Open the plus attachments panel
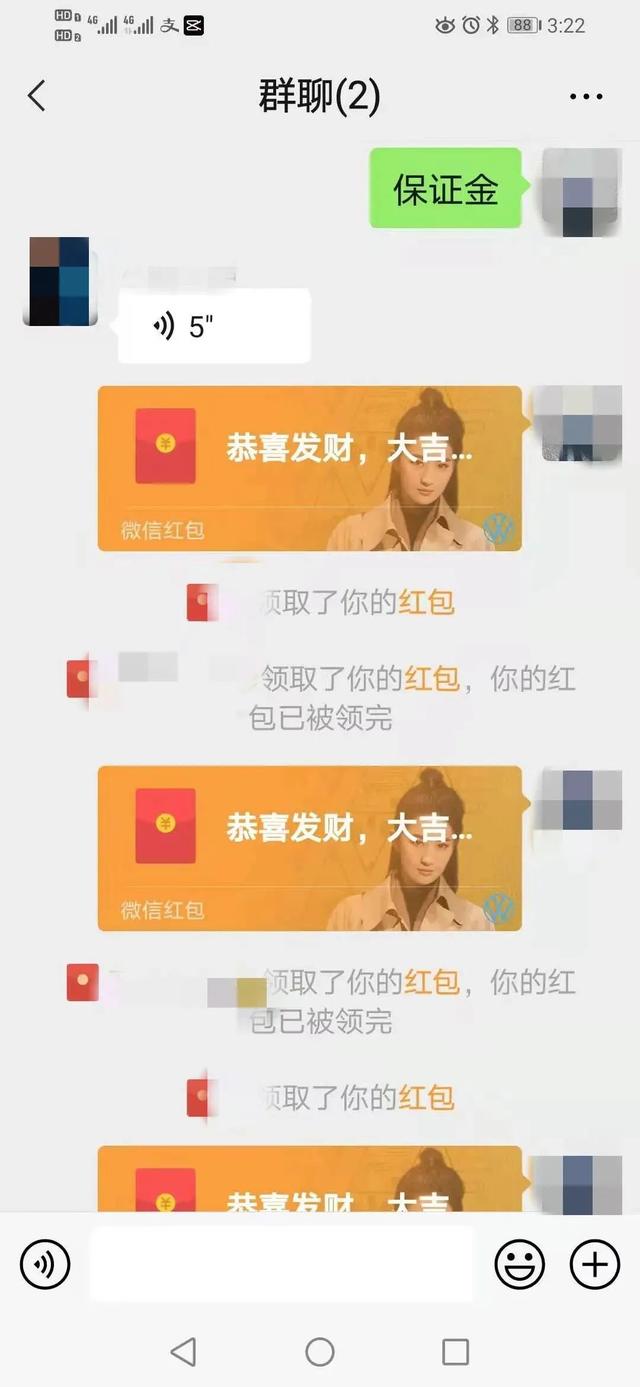Screen dimensions: 640x1387 click(x=595, y=1265)
